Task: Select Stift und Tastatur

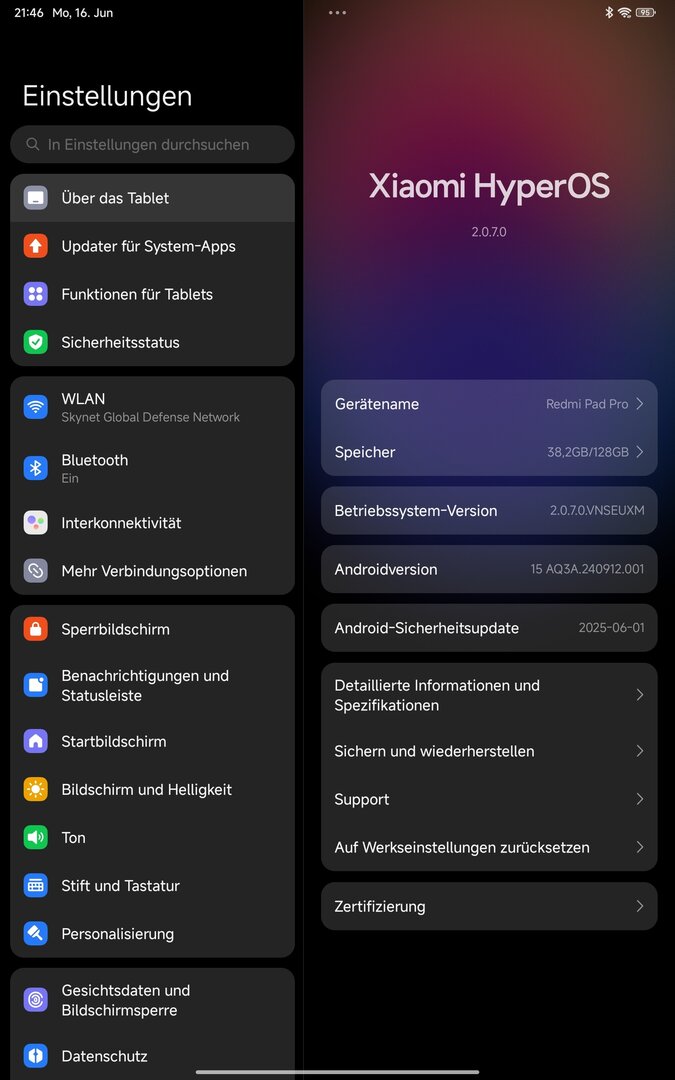Action: (x=152, y=885)
